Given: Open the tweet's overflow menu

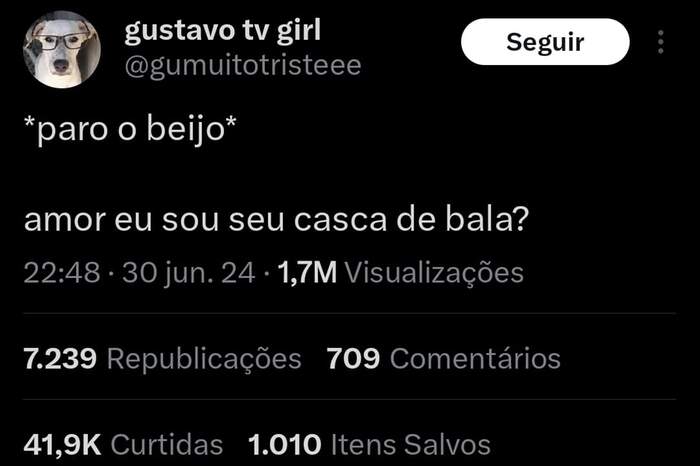Looking at the screenshot, I should click(x=660, y=42).
